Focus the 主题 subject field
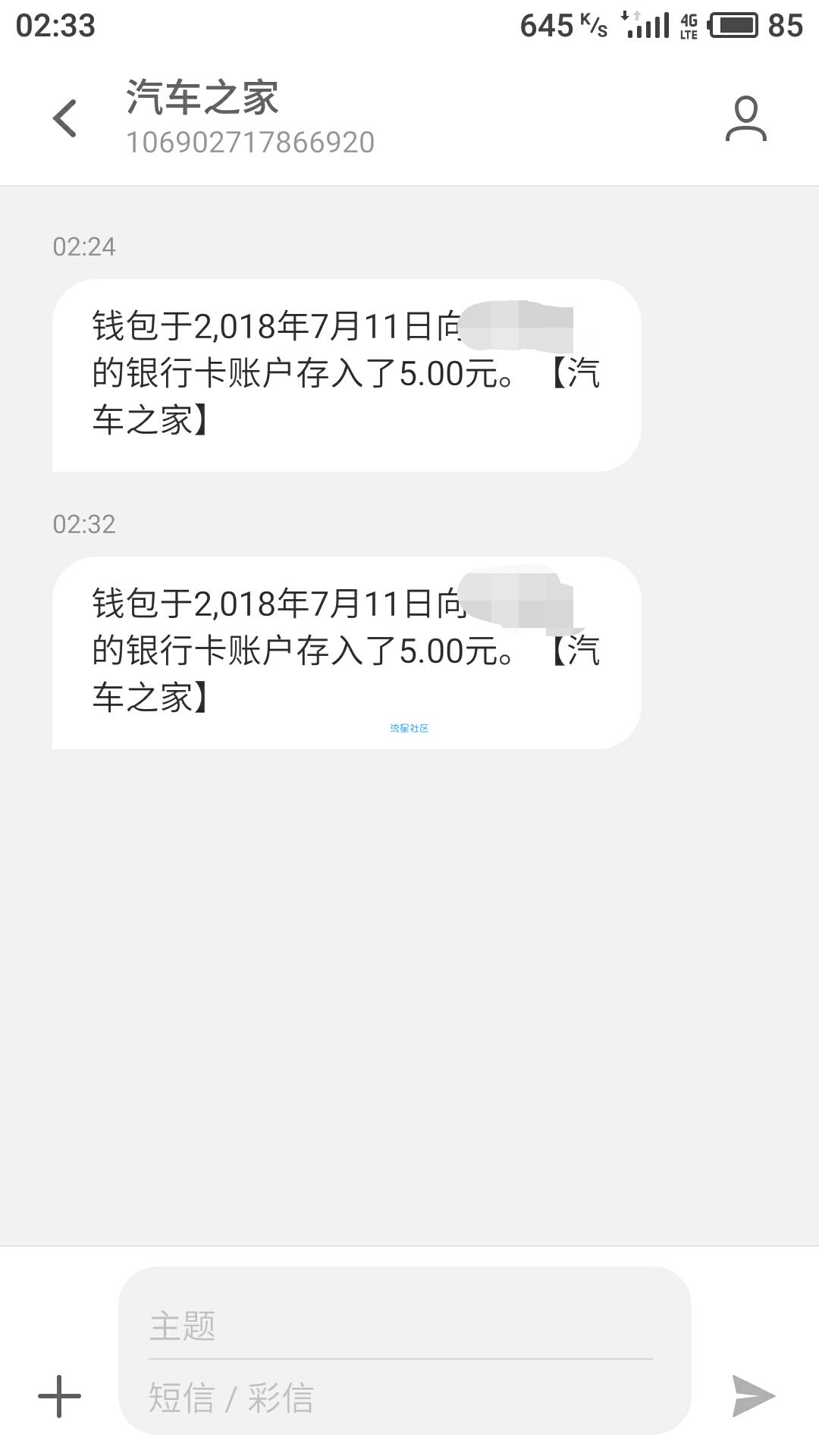 (400, 1326)
